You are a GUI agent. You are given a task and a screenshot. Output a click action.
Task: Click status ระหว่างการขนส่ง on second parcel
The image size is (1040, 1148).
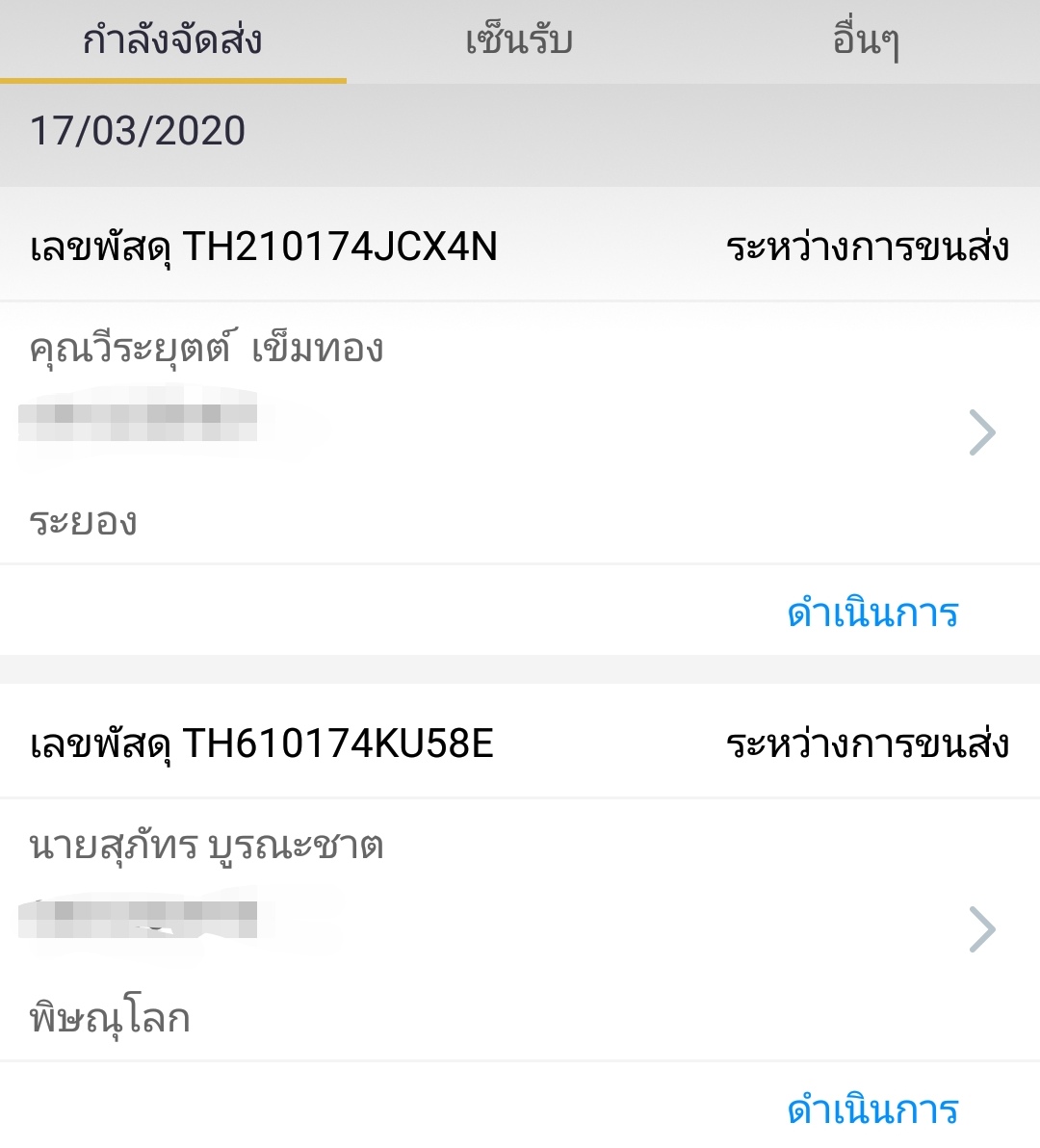pos(867,743)
